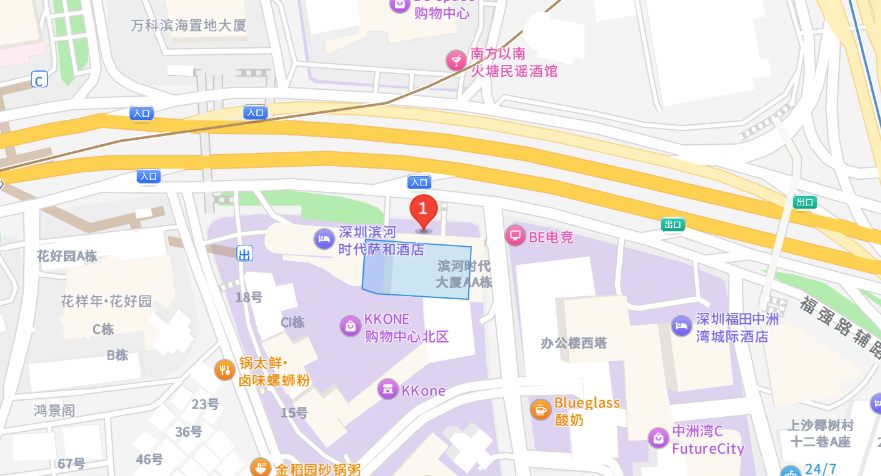The height and width of the screenshot is (476, 881).
Task: Open KKONE购物中心北区 shopping marker
Action: (x=350, y=326)
